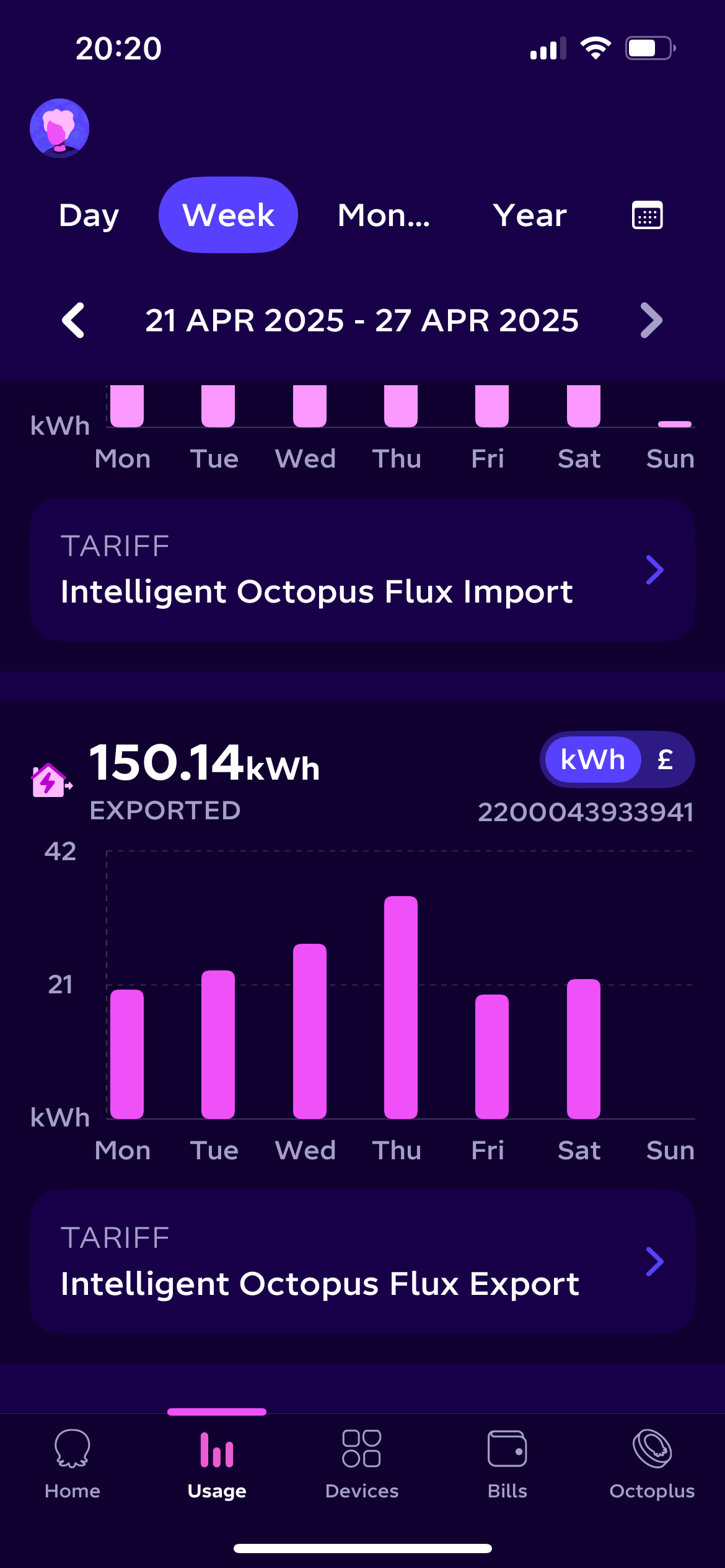Go to the next week
The image size is (725, 1568).
pyautogui.click(x=651, y=320)
